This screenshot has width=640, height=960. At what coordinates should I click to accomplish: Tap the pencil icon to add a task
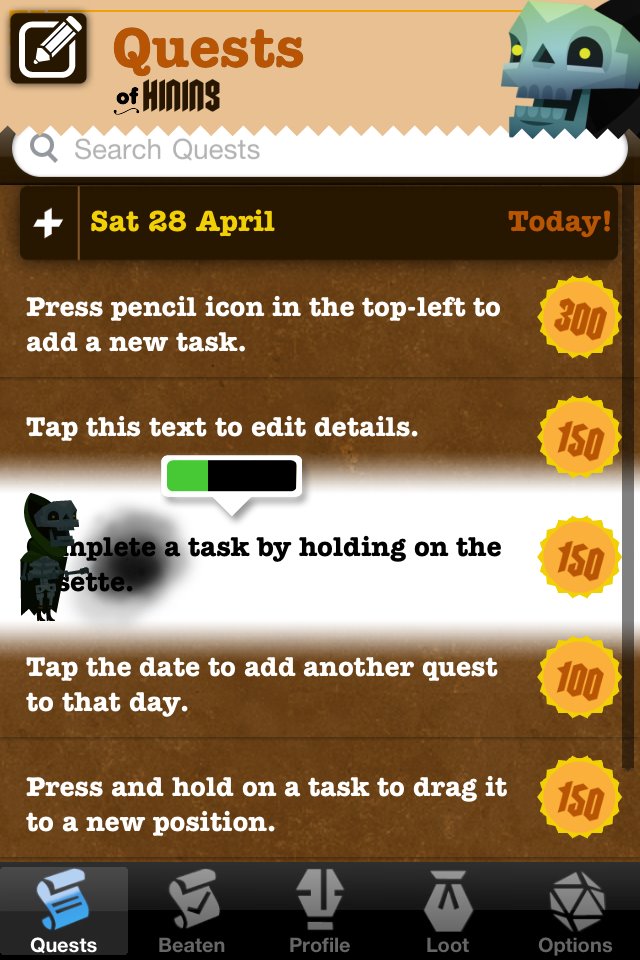[x=48, y=47]
